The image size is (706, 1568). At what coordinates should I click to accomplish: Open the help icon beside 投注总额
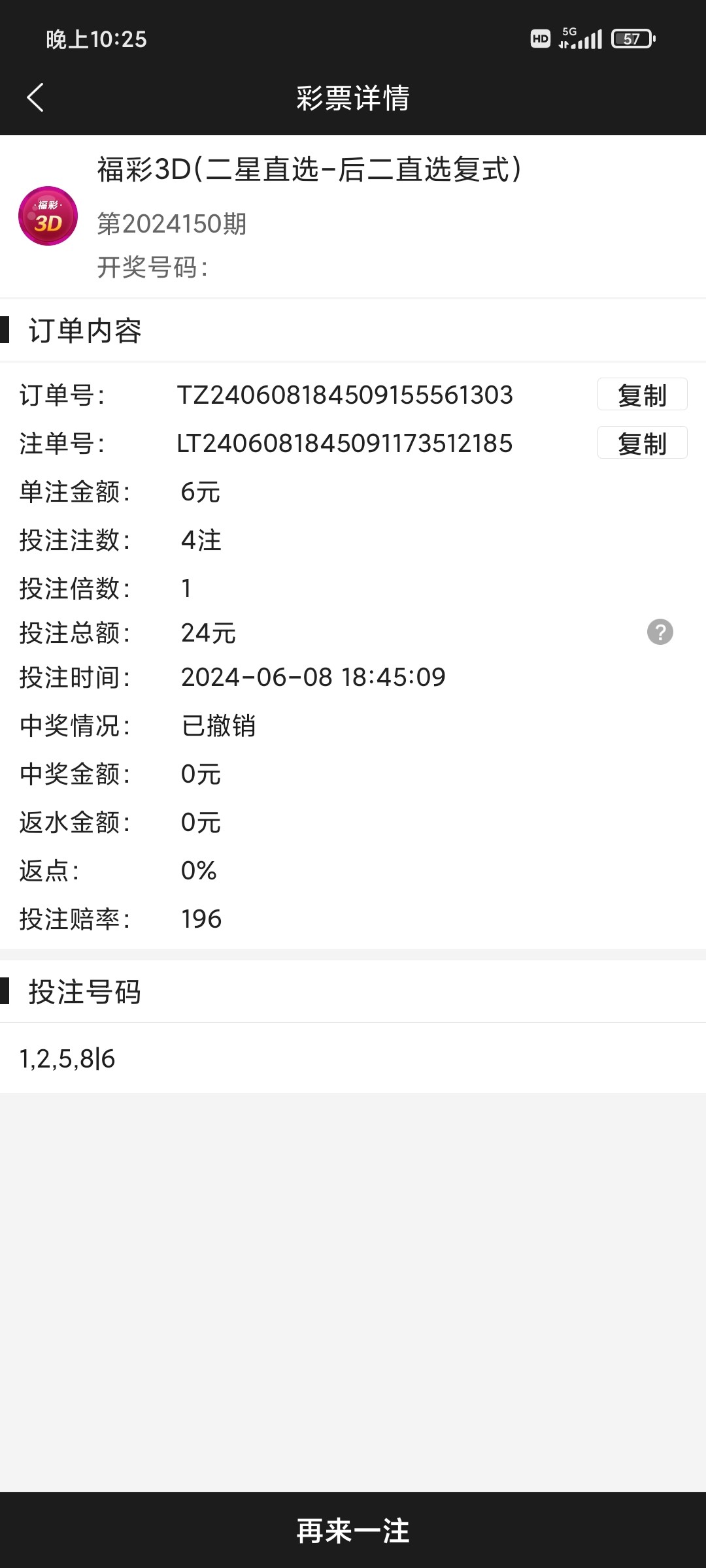pyautogui.click(x=660, y=632)
